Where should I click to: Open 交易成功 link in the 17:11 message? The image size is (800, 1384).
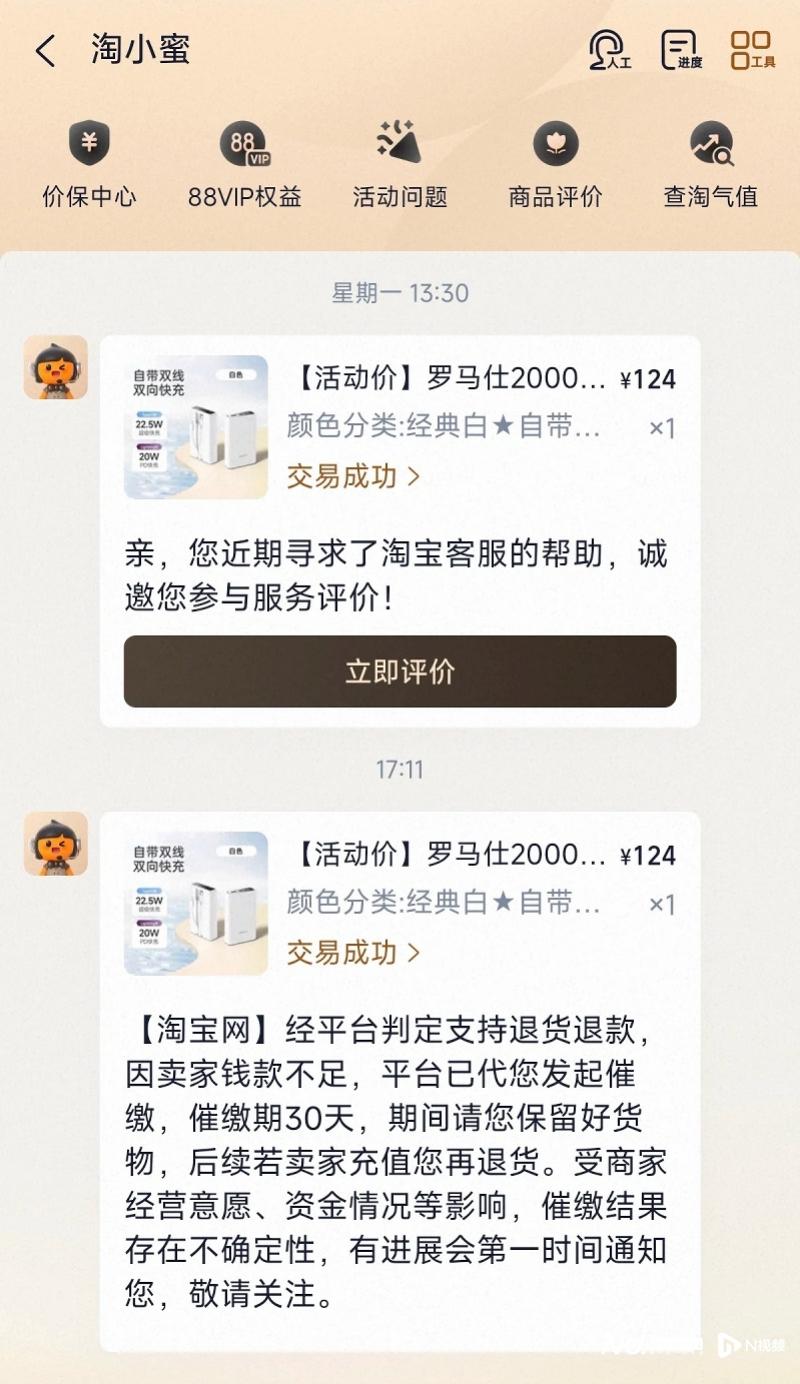click(353, 953)
